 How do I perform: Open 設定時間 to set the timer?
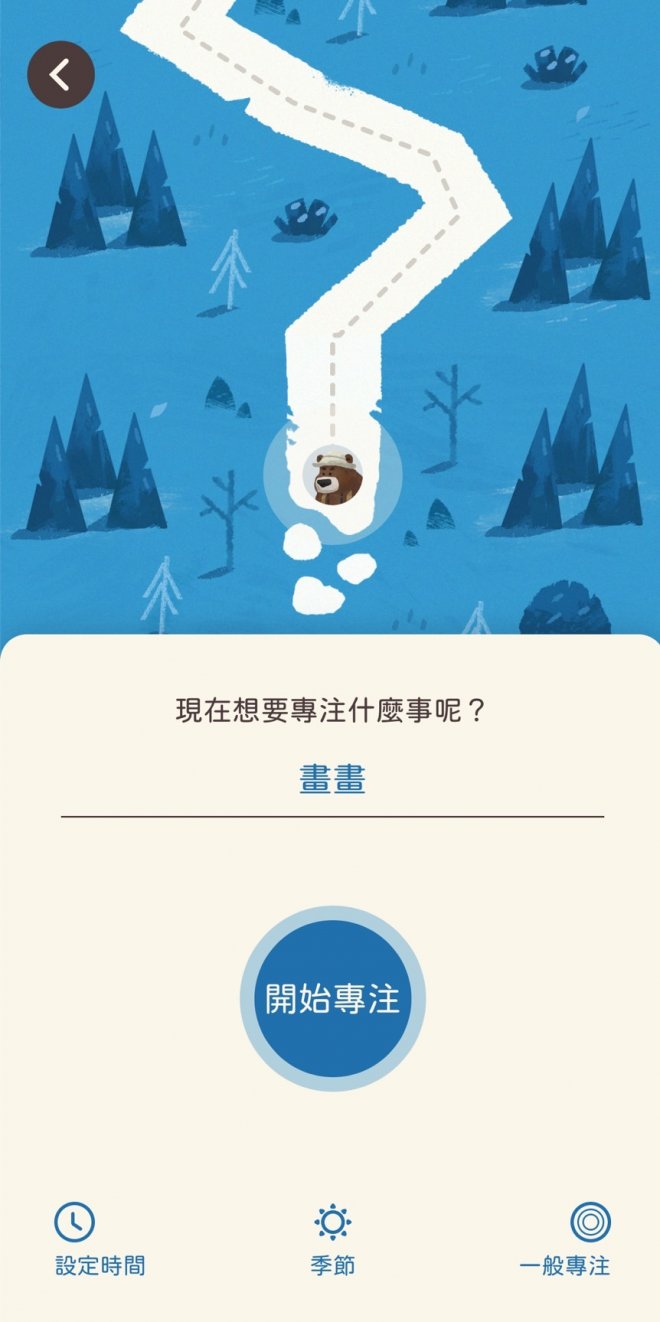pos(99,1239)
